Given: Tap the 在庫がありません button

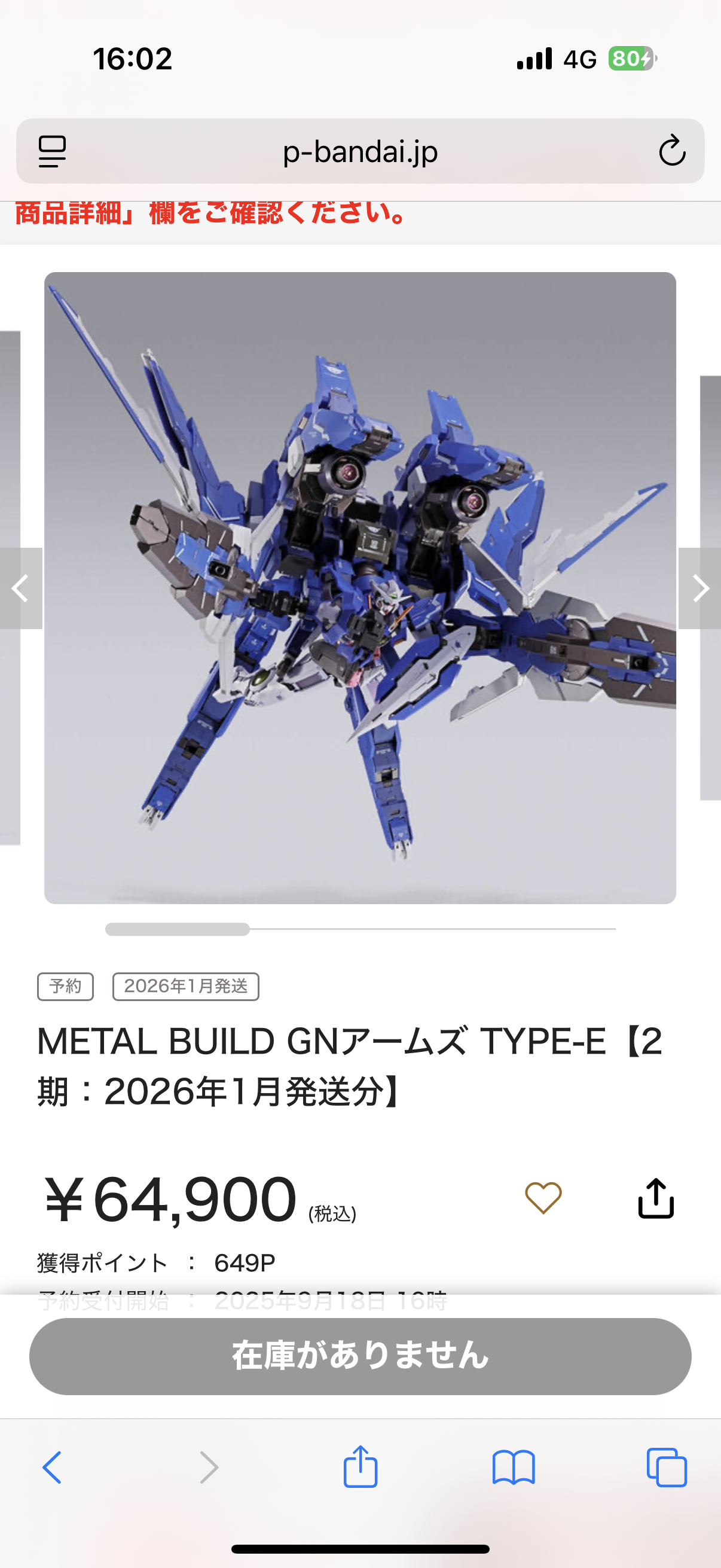Looking at the screenshot, I should tap(360, 1356).
